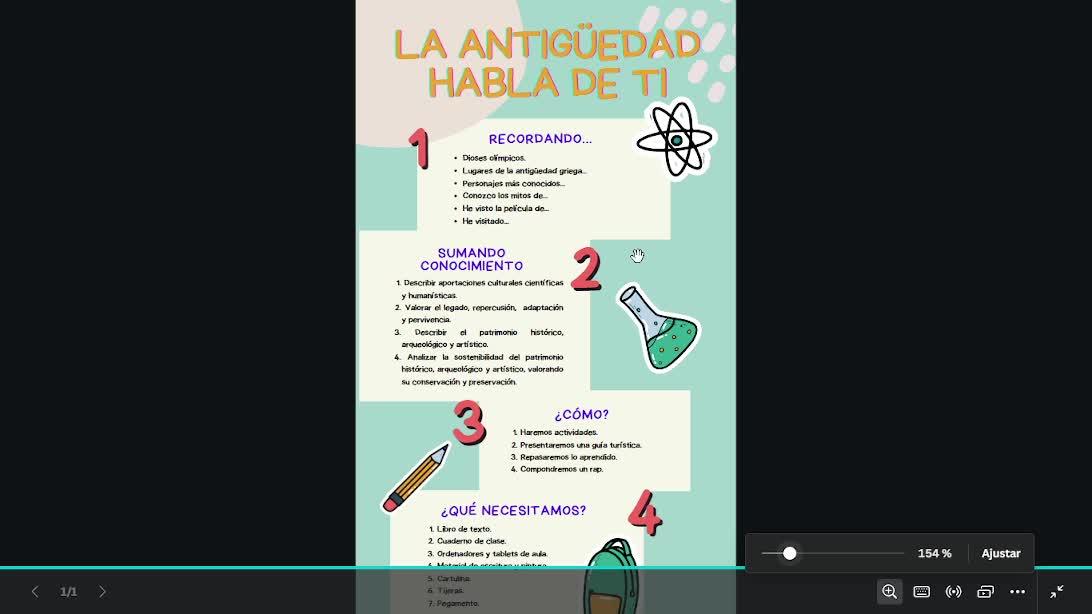Tap Ajustar to fit the page
This screenshot has width=1092, height=614.
pos(1000,553)
